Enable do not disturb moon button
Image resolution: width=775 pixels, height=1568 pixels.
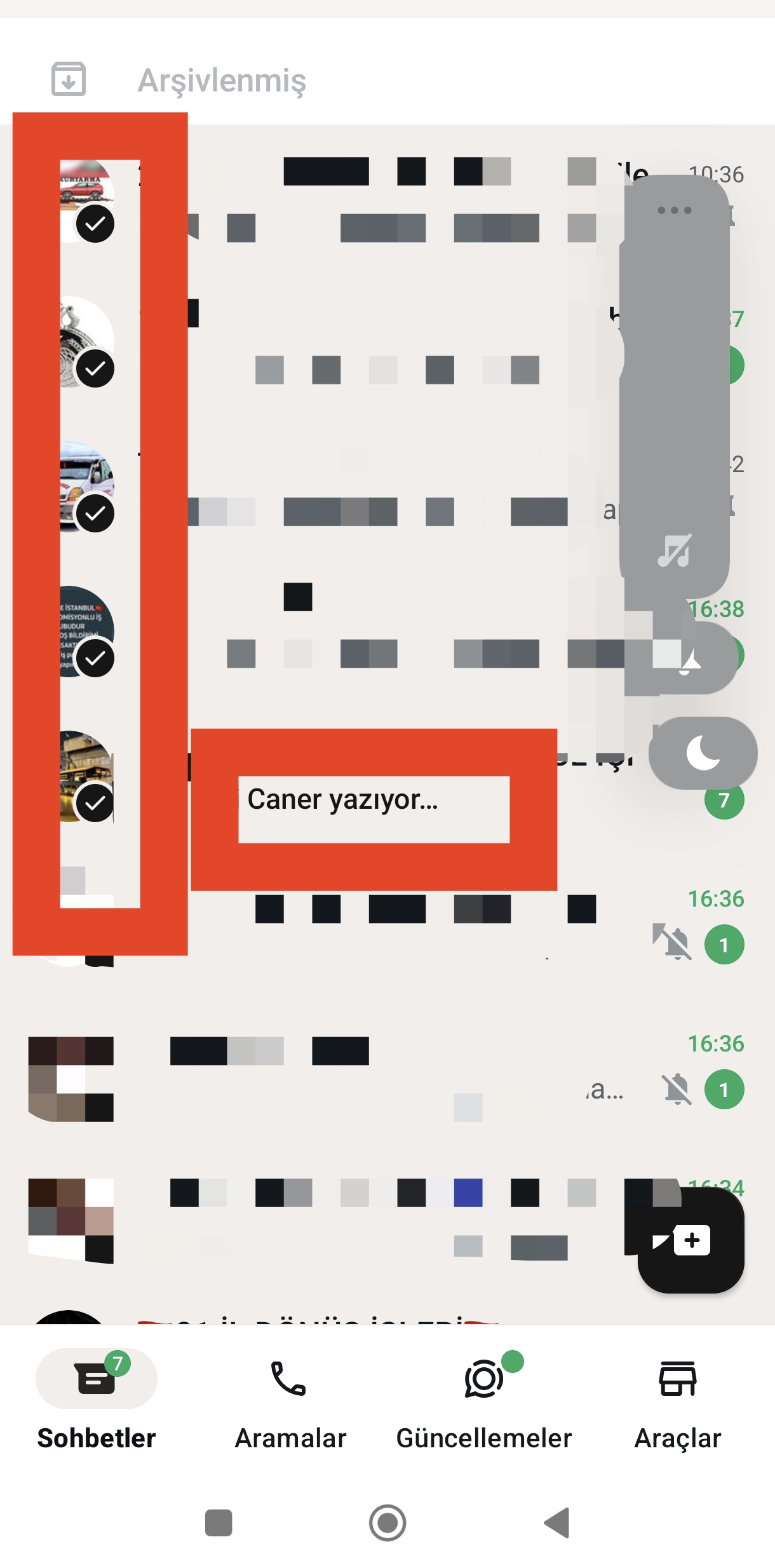(x=703, y=754)
